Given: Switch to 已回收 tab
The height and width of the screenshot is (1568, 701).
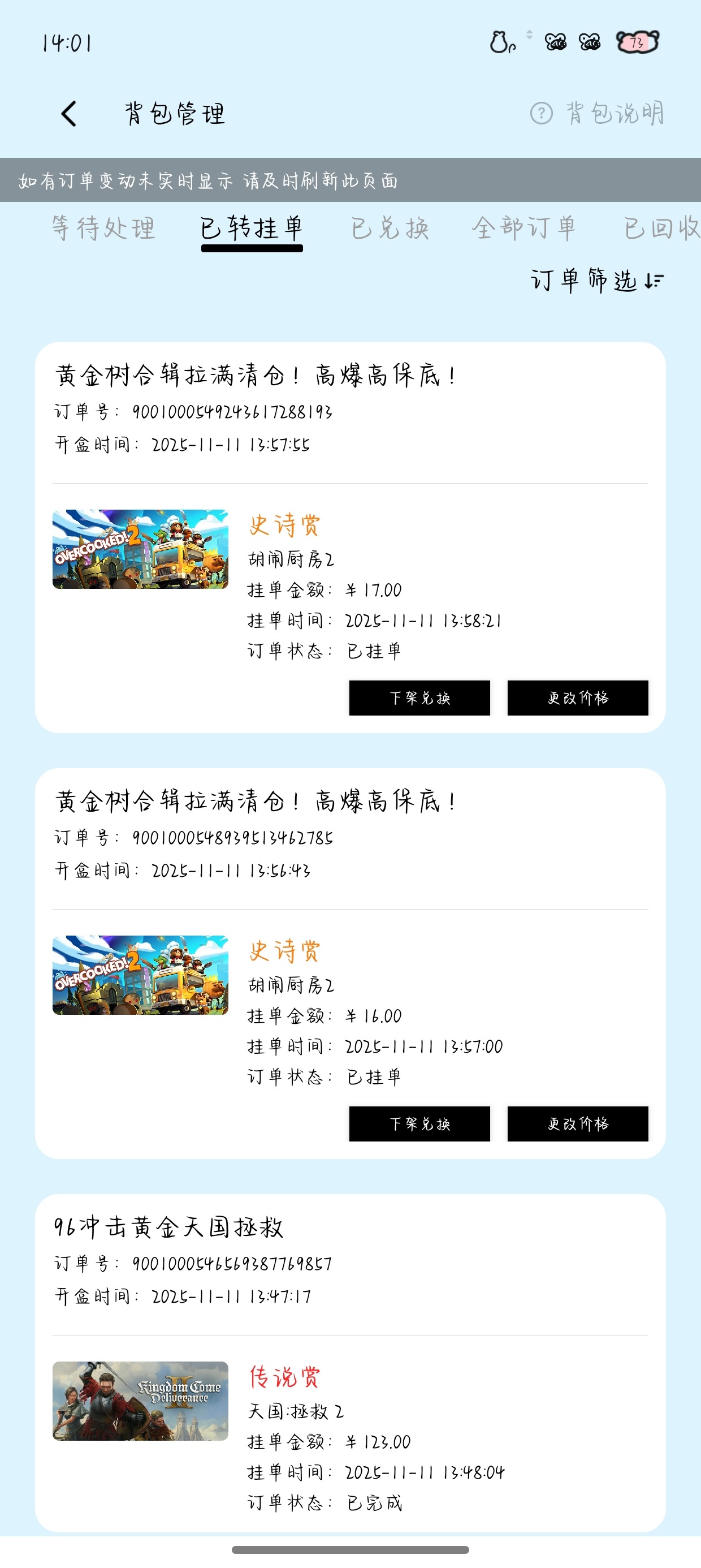Looking at the screenshot, I should point(662,229).
